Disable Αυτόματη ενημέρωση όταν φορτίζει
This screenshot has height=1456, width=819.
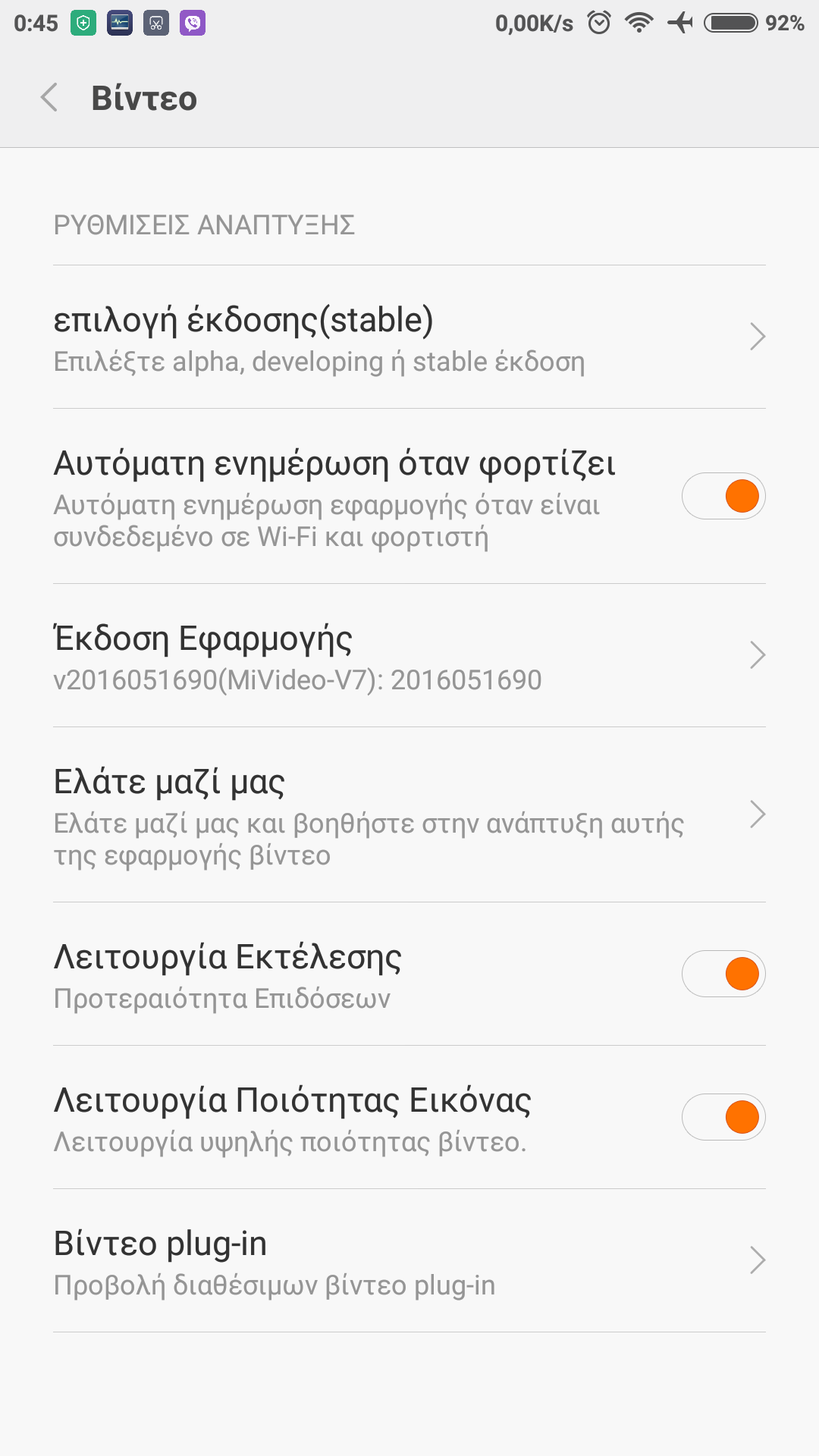723,497
